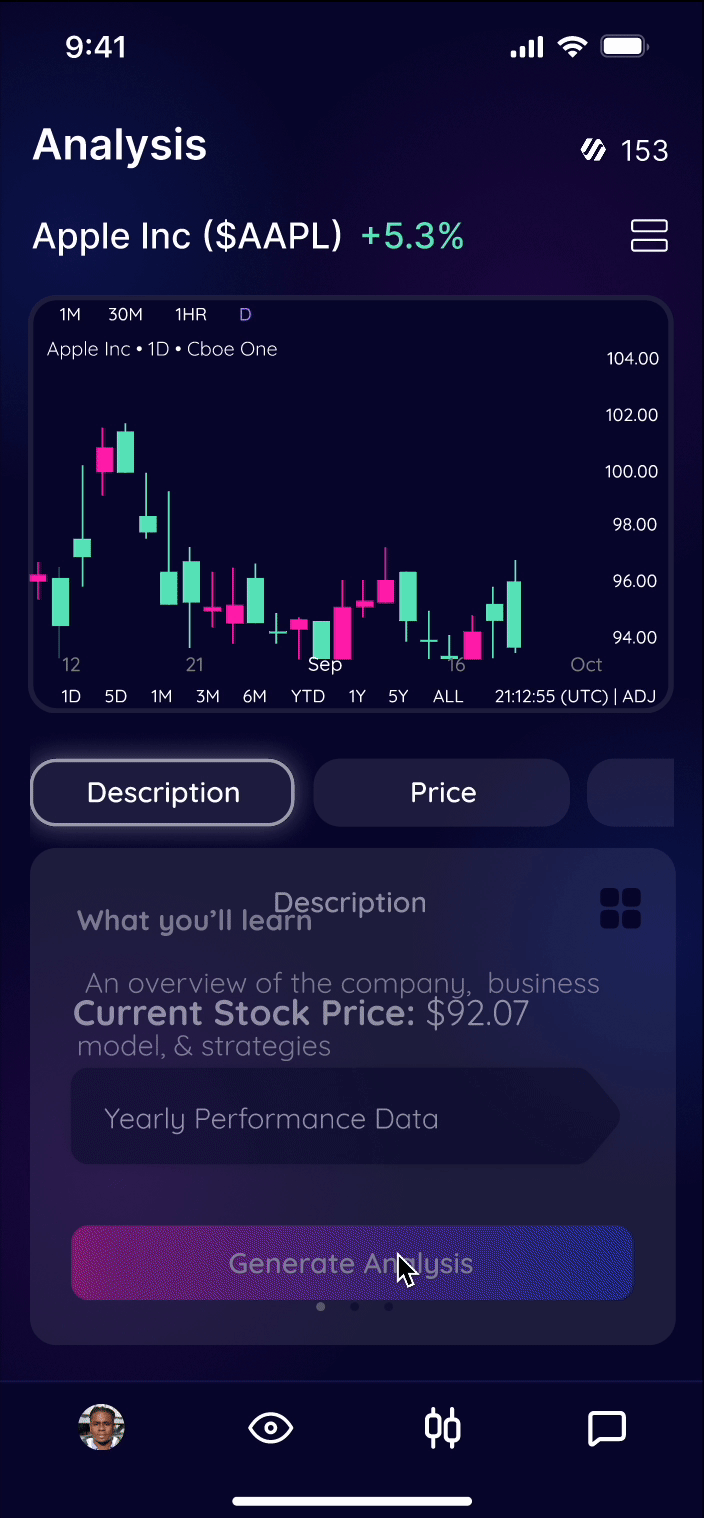Select the D daily interval

245,315
